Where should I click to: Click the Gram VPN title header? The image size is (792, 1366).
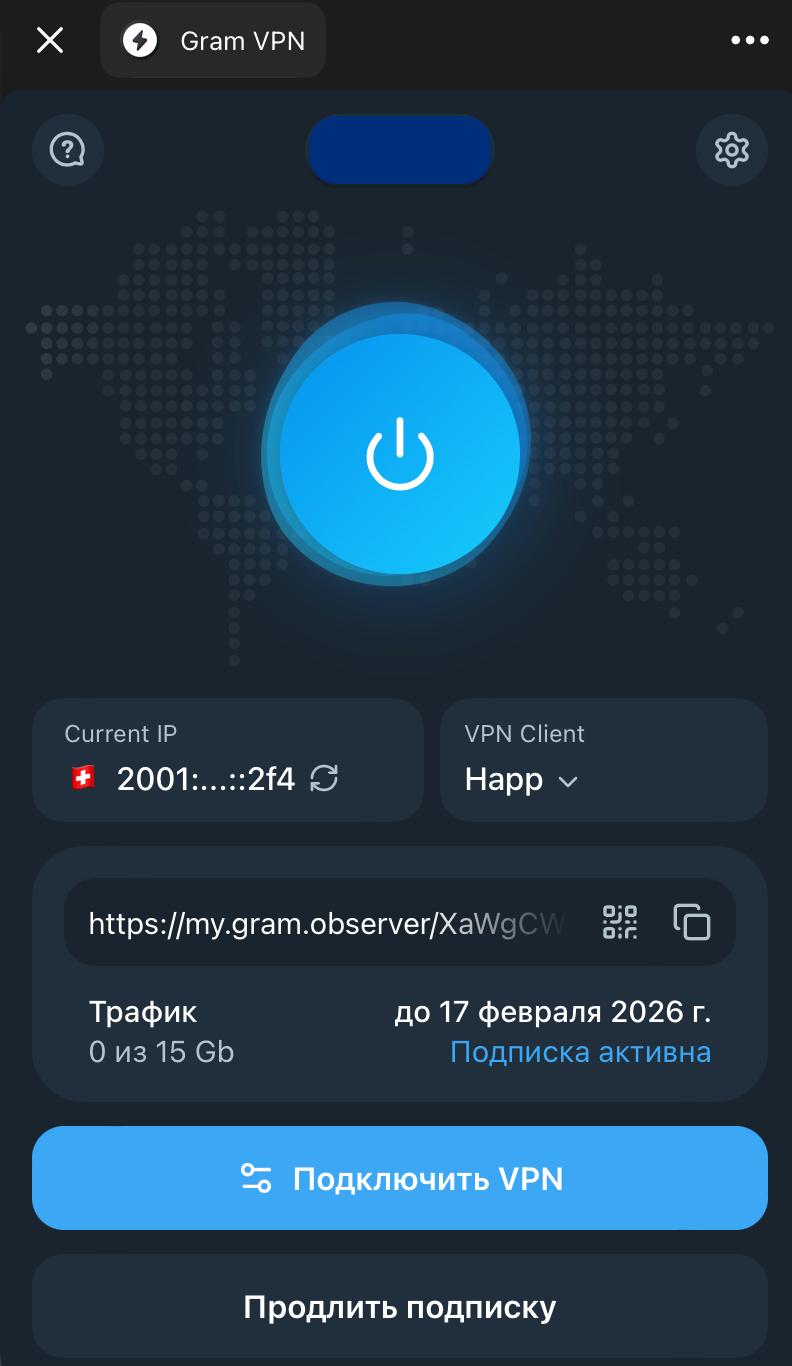click(x=242, y=40)
